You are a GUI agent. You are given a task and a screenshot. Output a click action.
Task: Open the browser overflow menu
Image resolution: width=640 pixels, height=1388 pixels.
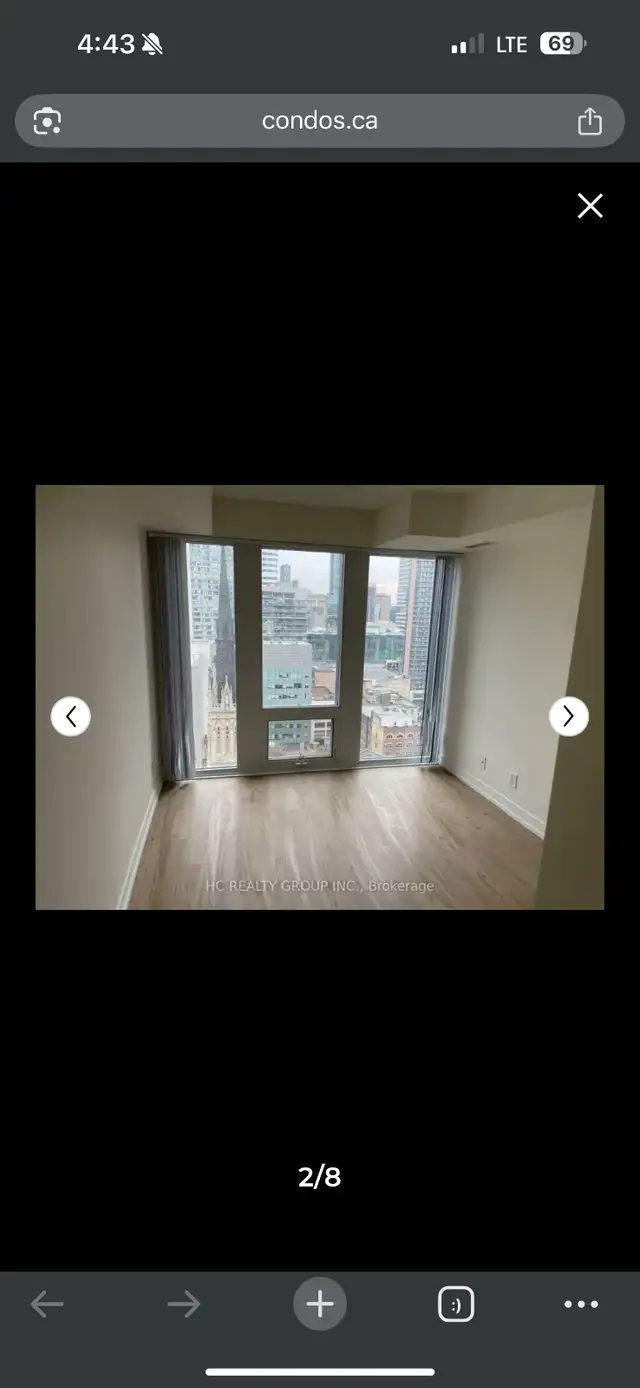[x=581, y=1304]
